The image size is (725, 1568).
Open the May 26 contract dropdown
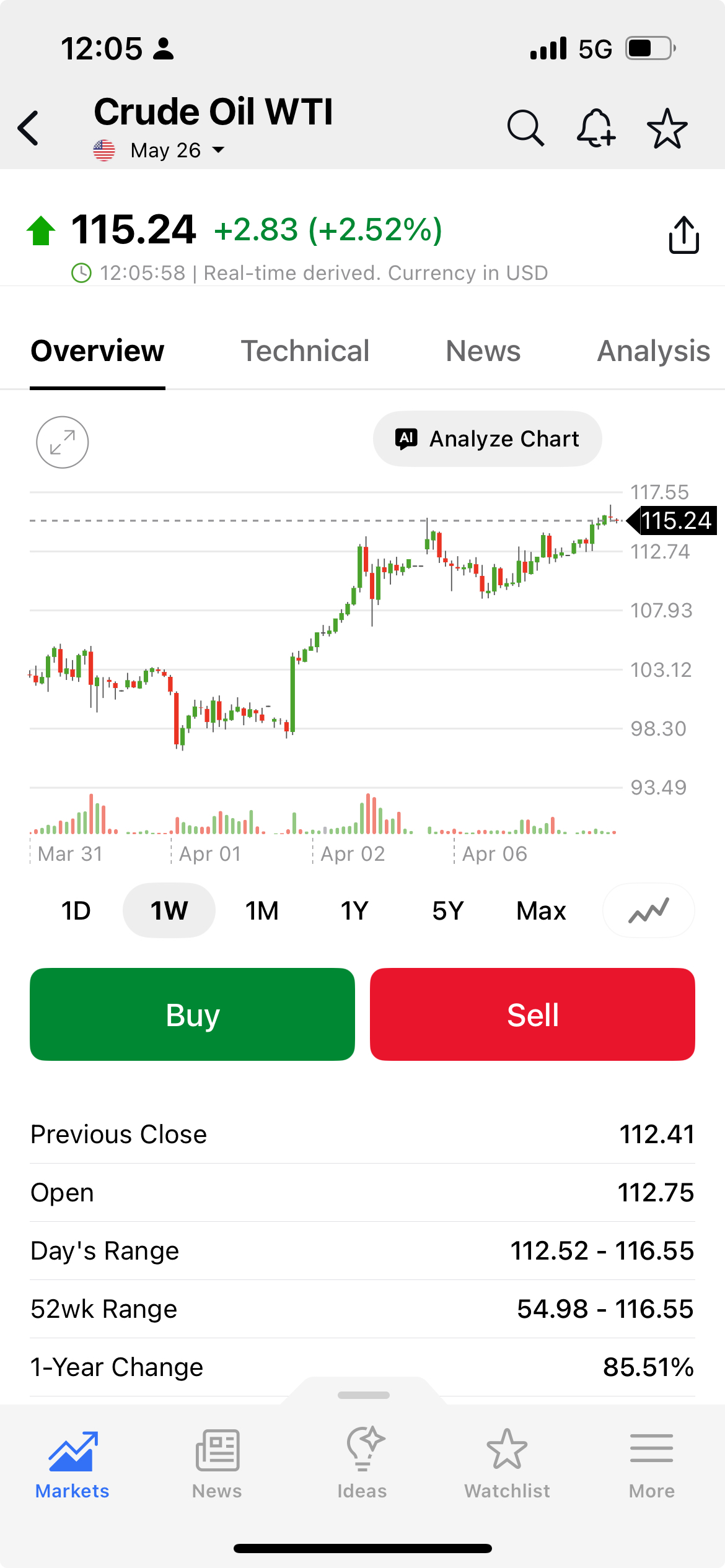pyautogui.click(x=177, y=150)
